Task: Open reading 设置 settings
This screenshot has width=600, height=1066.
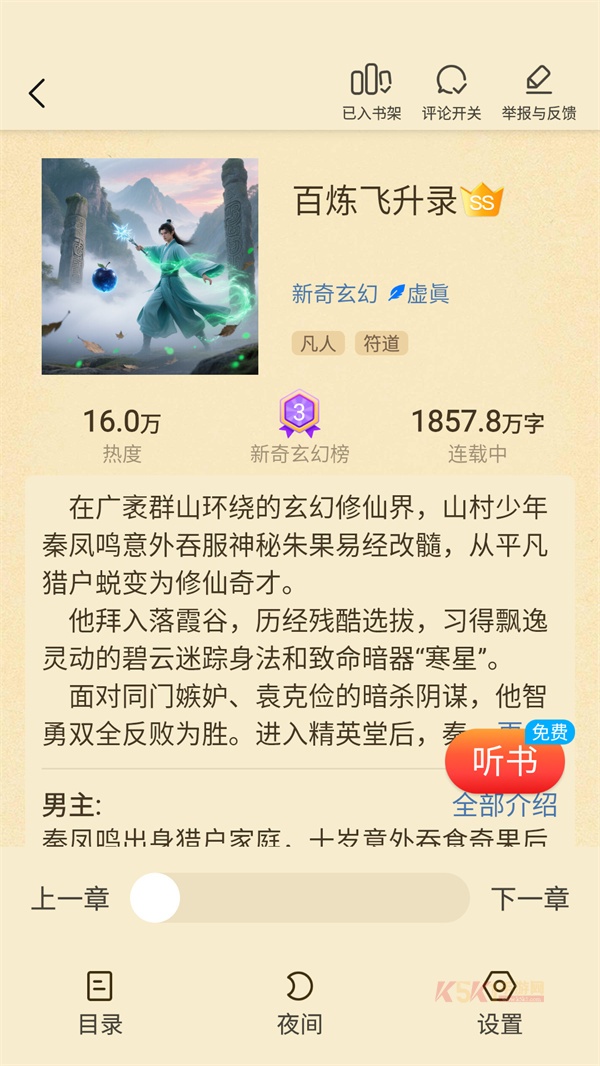Action: tap(499, 1002)
